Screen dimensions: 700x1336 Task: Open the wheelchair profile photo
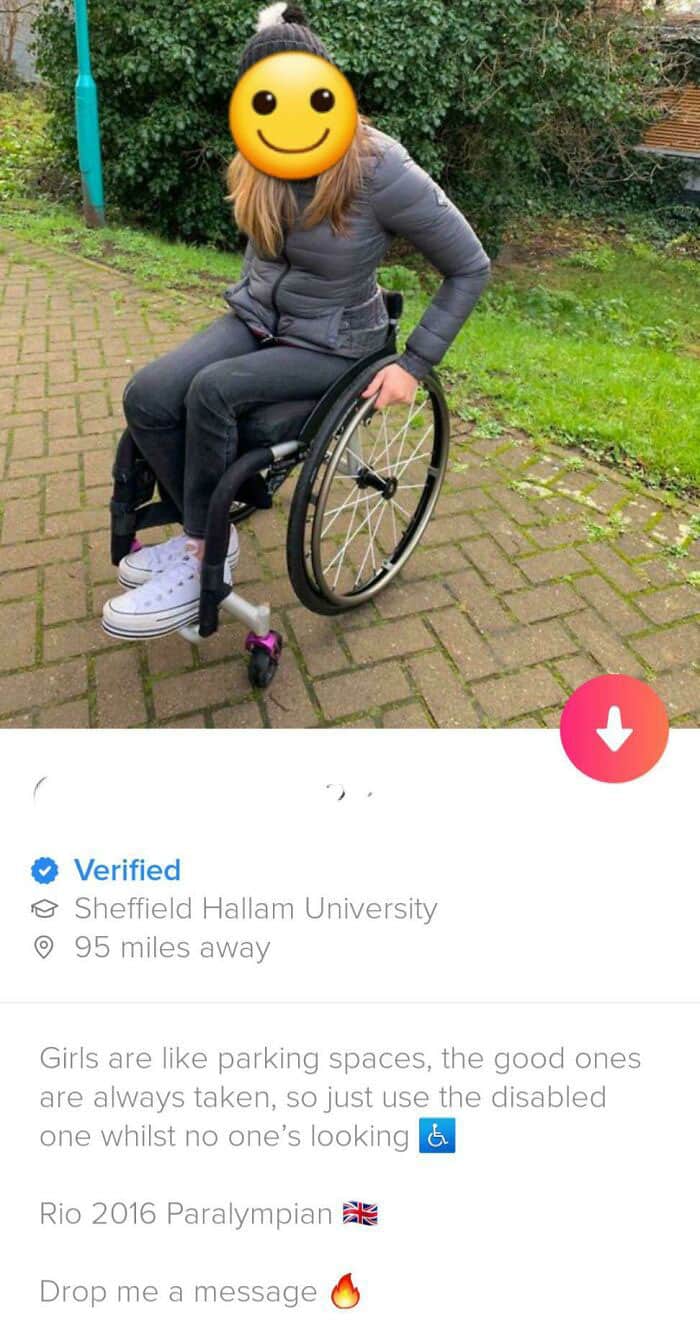(350, 364)
